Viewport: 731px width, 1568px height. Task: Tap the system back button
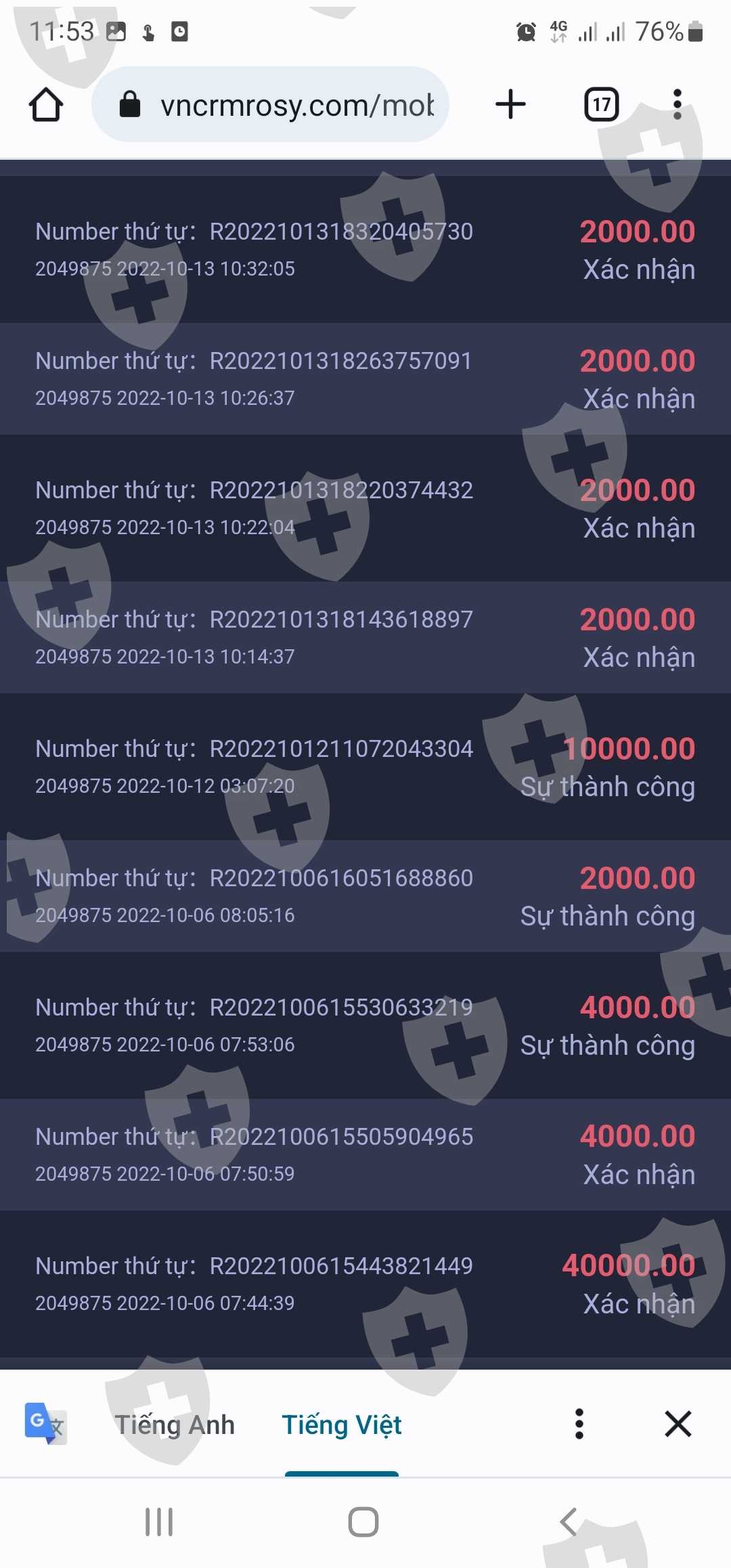pyautogui.click(x=569, y=1522)
